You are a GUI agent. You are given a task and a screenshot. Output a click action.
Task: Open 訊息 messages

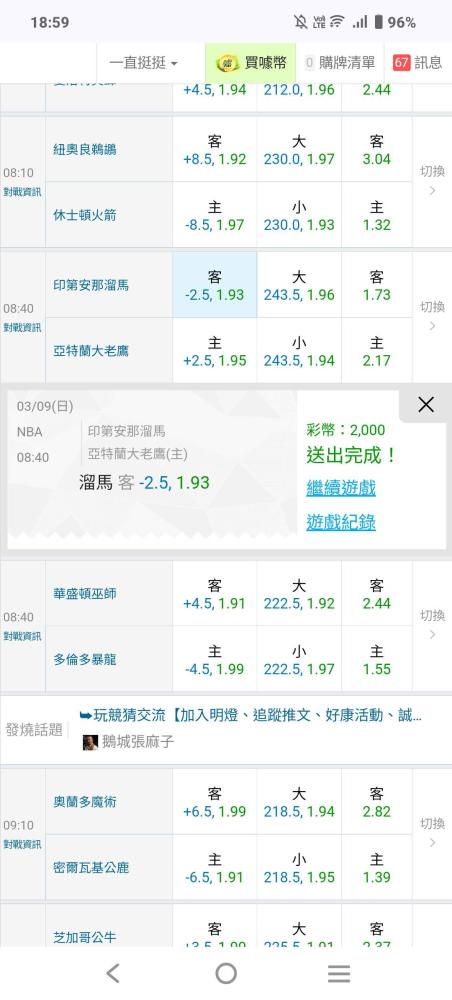tap(418, 62)
